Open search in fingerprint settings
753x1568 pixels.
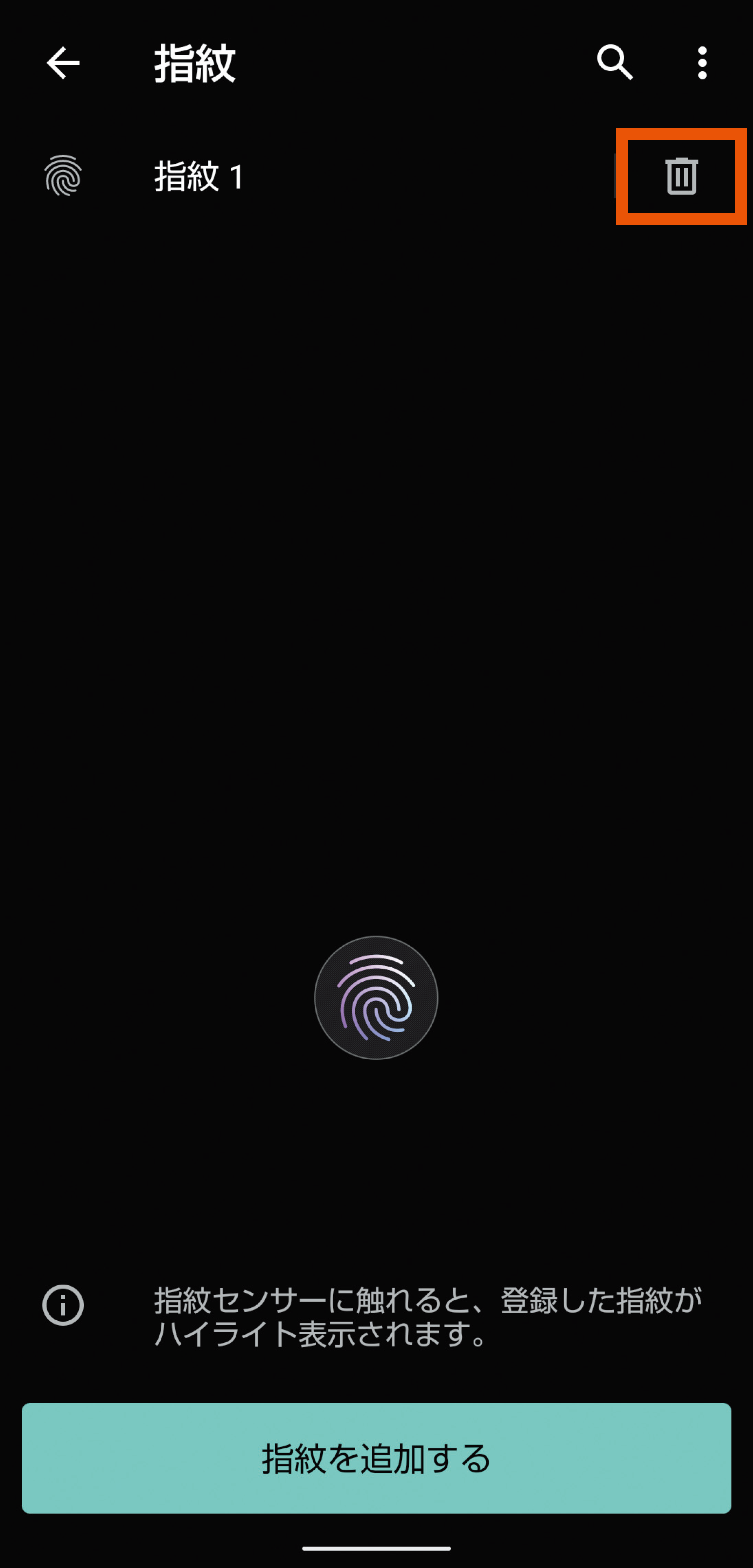615,63
